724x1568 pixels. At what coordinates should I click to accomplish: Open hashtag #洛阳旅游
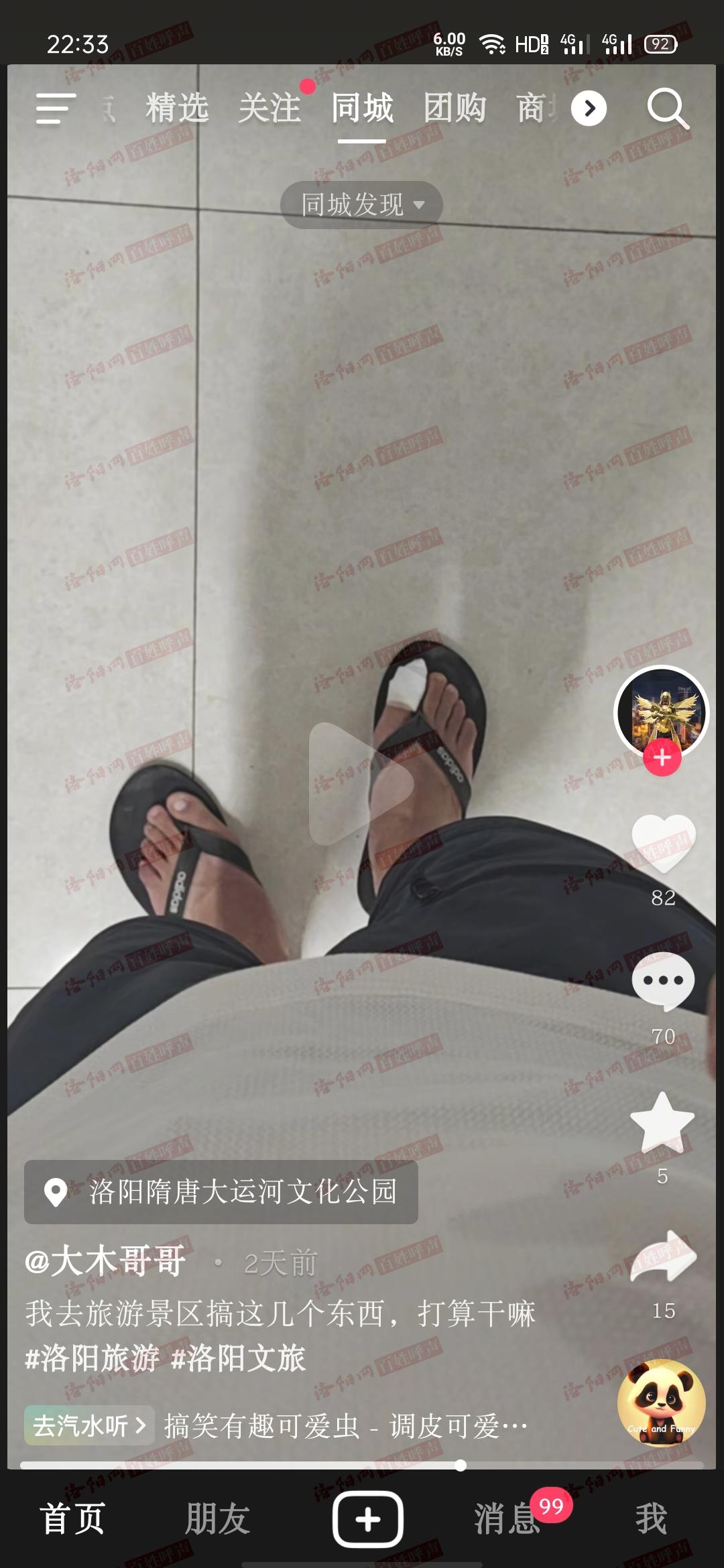pos(93,1358)
